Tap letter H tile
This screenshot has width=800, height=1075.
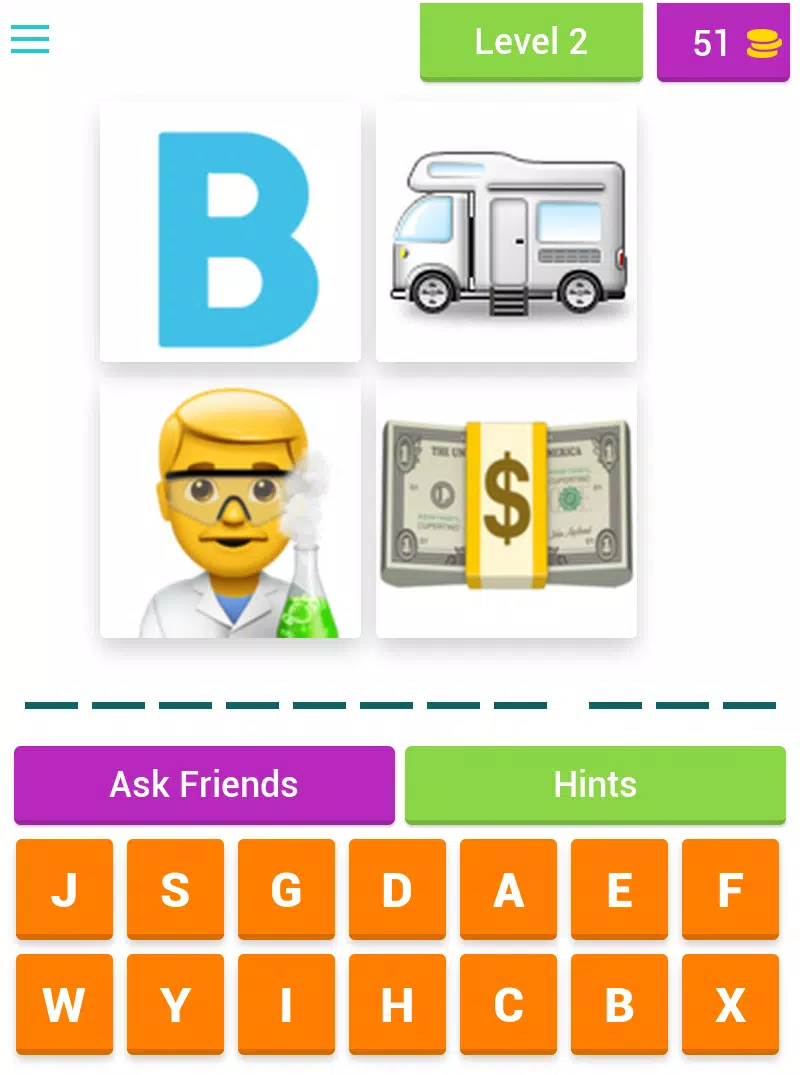[397, 1004]
